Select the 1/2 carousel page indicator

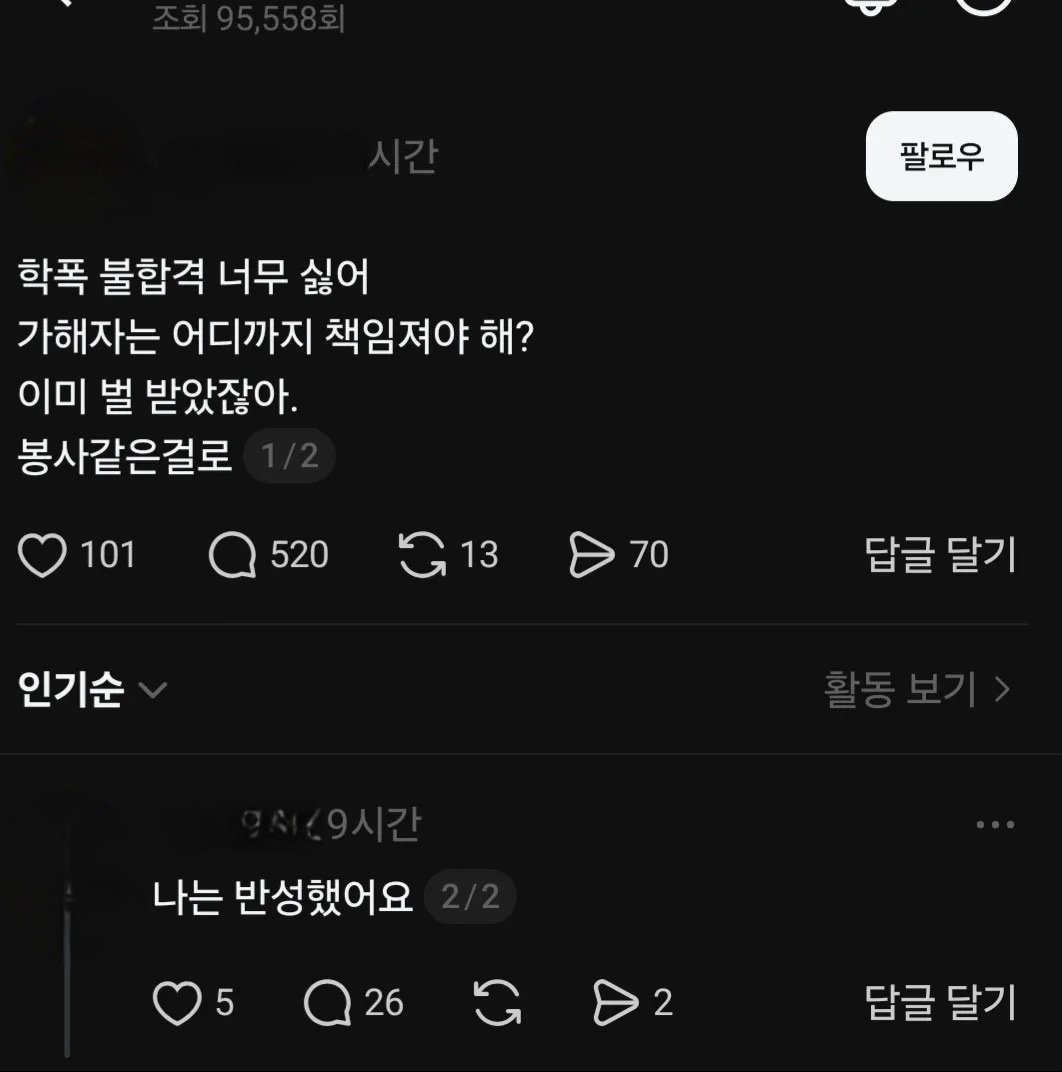click(289, 455)
